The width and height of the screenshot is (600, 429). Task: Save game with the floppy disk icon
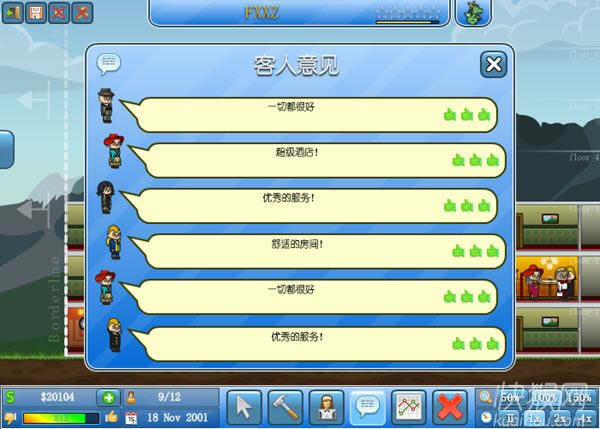[38, 11]
